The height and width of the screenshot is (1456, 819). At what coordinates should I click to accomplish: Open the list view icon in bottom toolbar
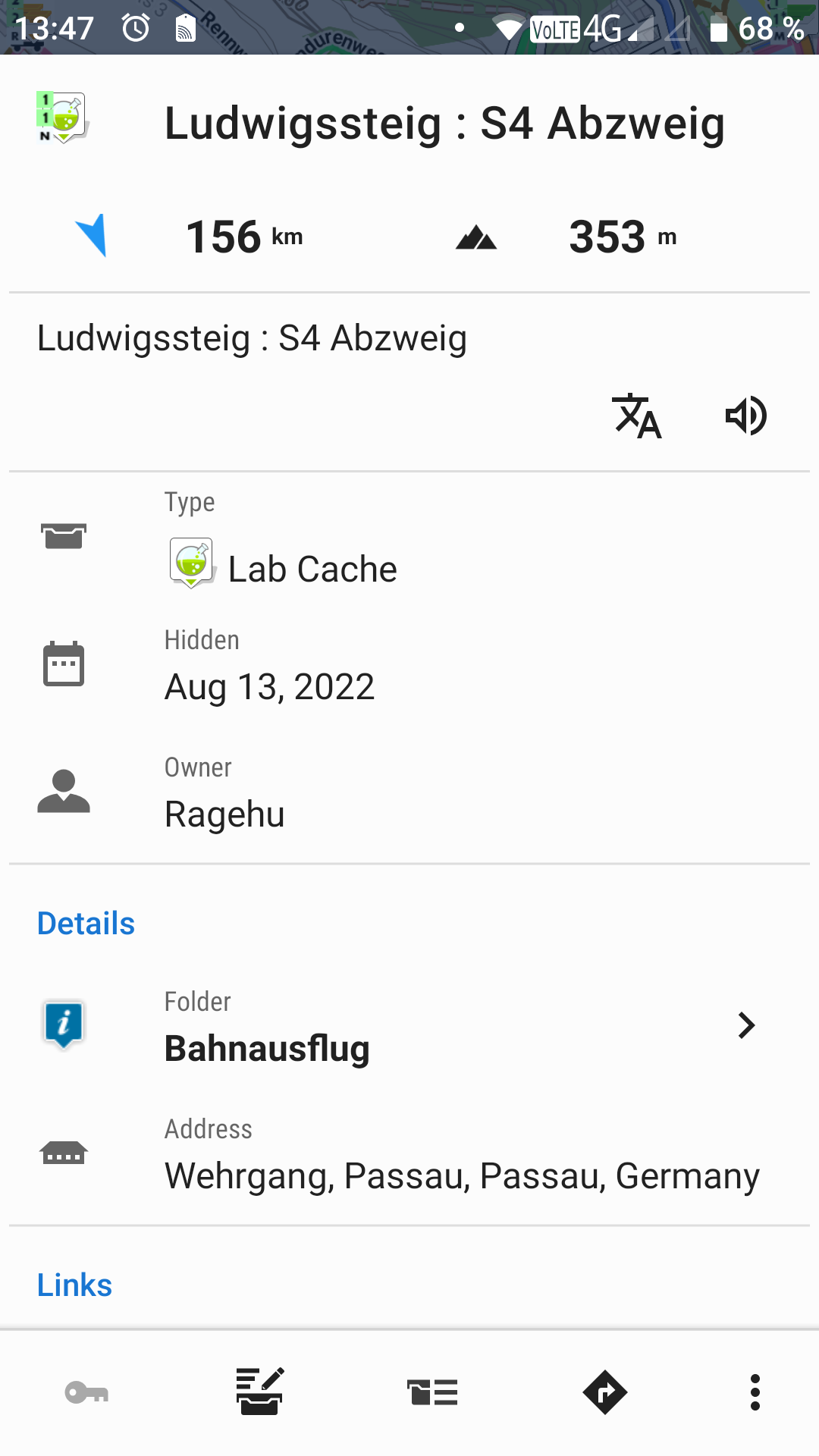click(x=432, y=1392)
